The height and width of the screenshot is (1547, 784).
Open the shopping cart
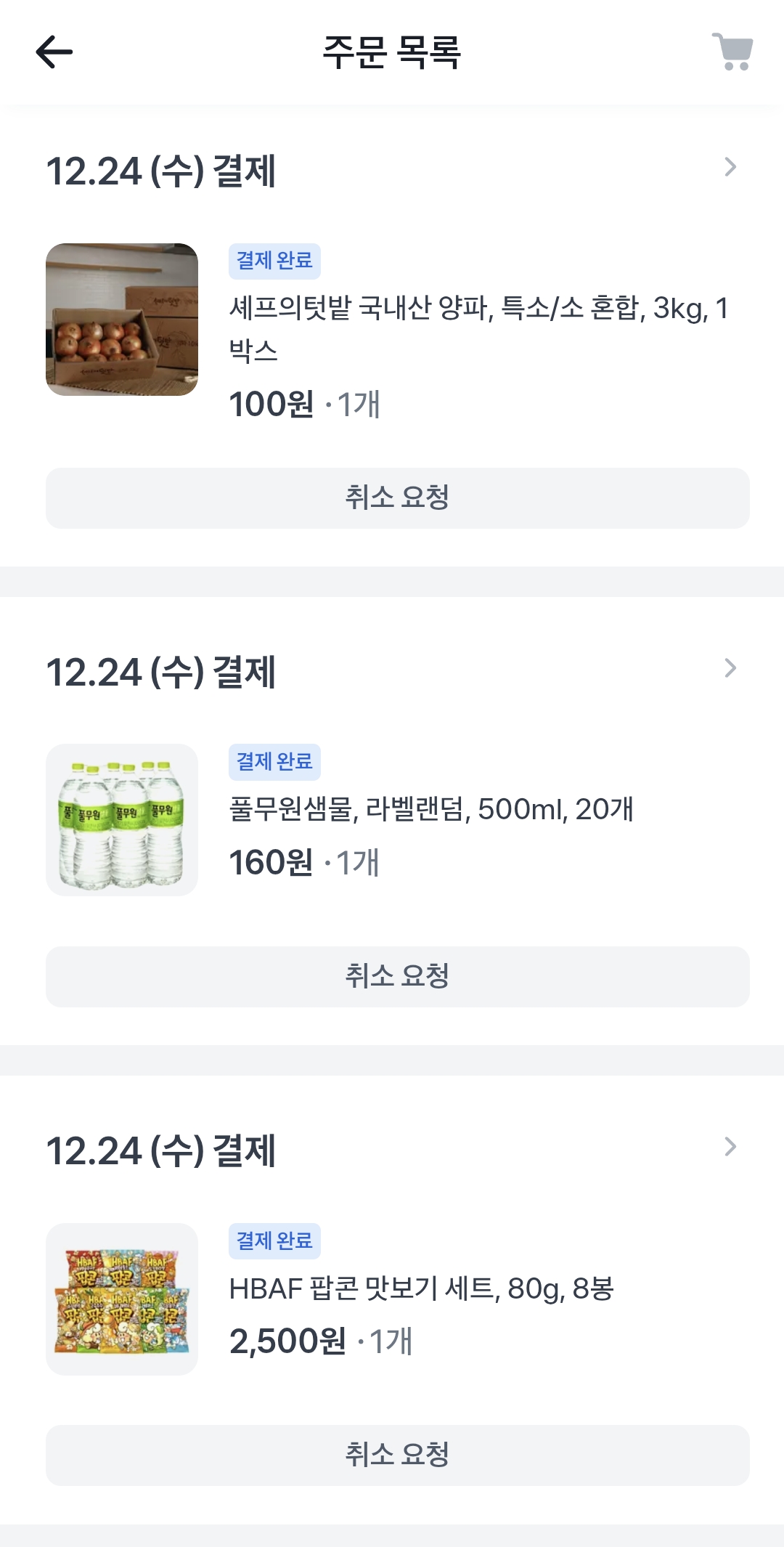point(732,52)
